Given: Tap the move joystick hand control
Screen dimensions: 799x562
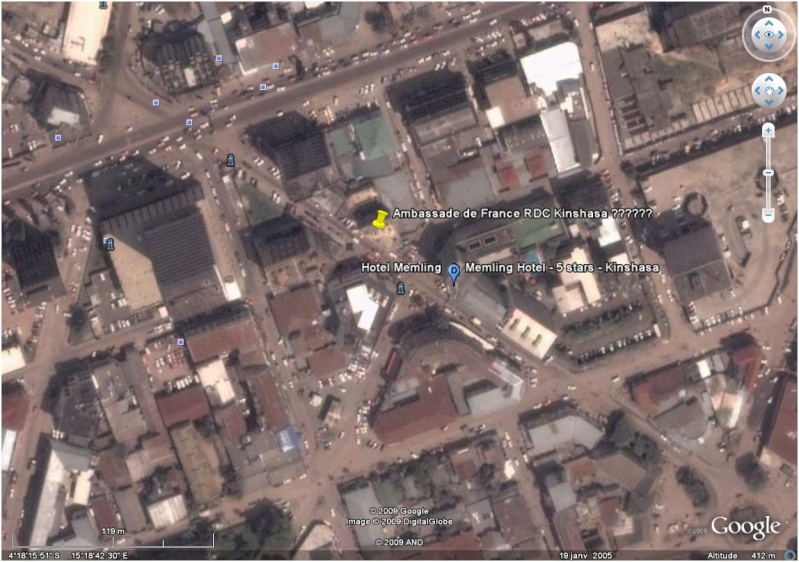Looking at the screenshot, I should click(768, 91).
